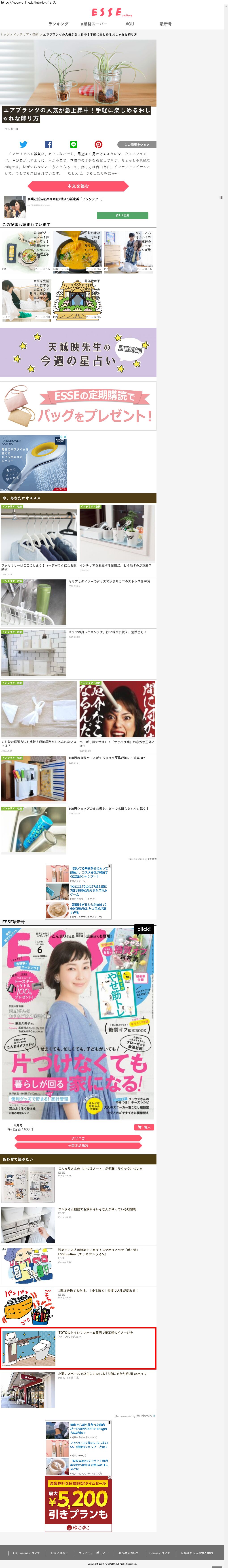Open the 今週の星占い horoscope banner
The height and width of the screenshot is (1568, 228).
(x=78, y=352)
